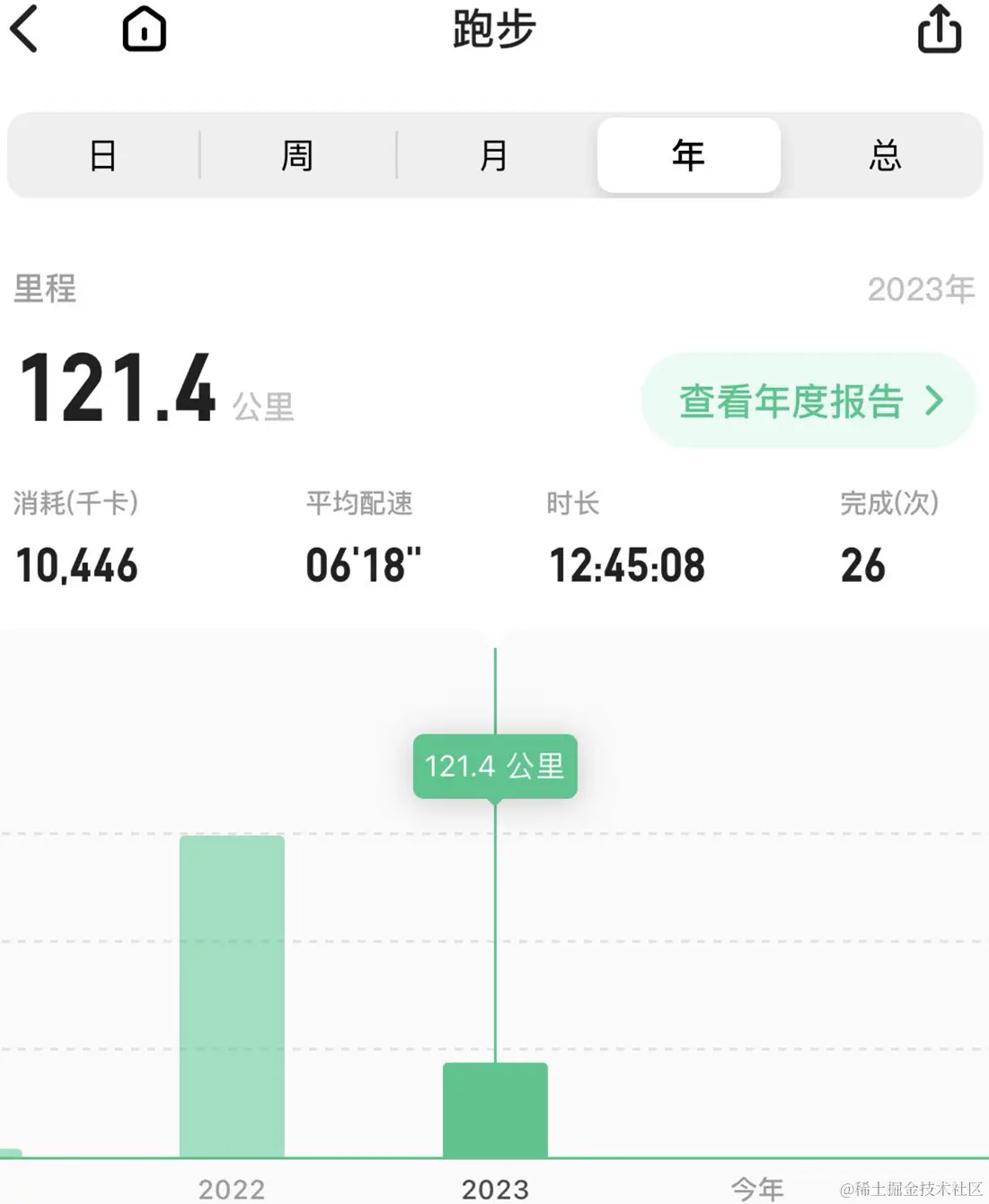The height and width of the screenshot is (1204, 989).
Task: Switch to the 周 tab
Action: (297, 155)
